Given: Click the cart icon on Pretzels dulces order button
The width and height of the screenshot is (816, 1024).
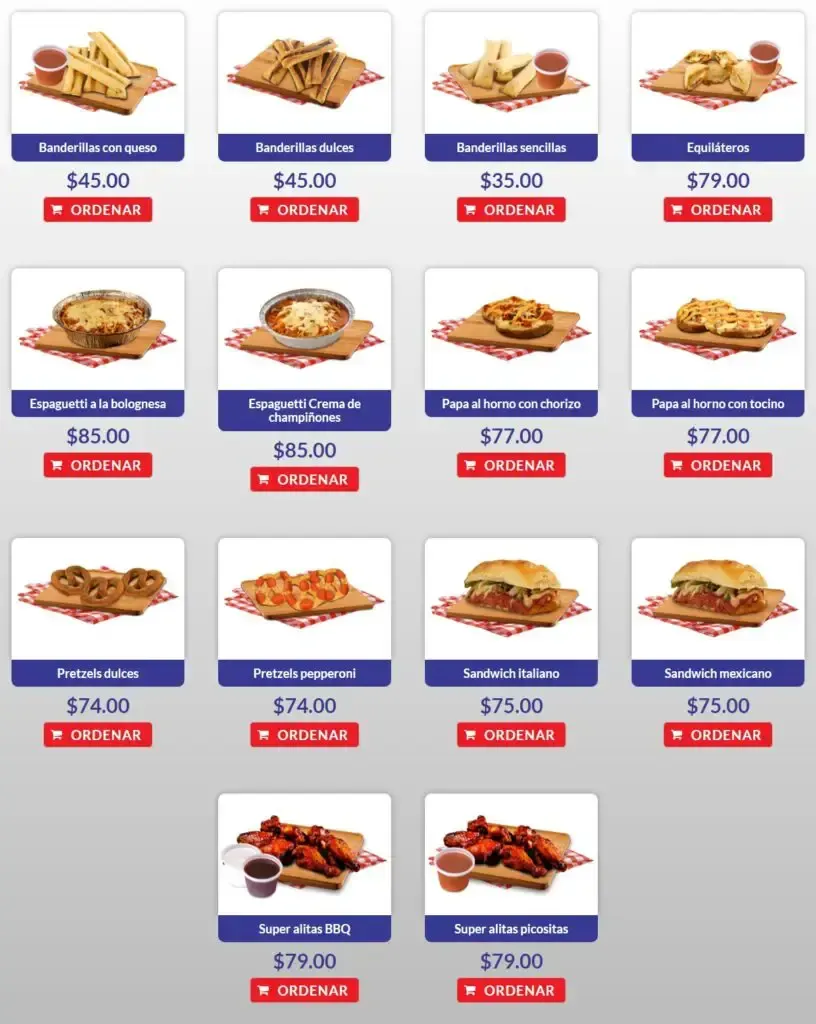Looking at the screenshot, I should [57, 735].
